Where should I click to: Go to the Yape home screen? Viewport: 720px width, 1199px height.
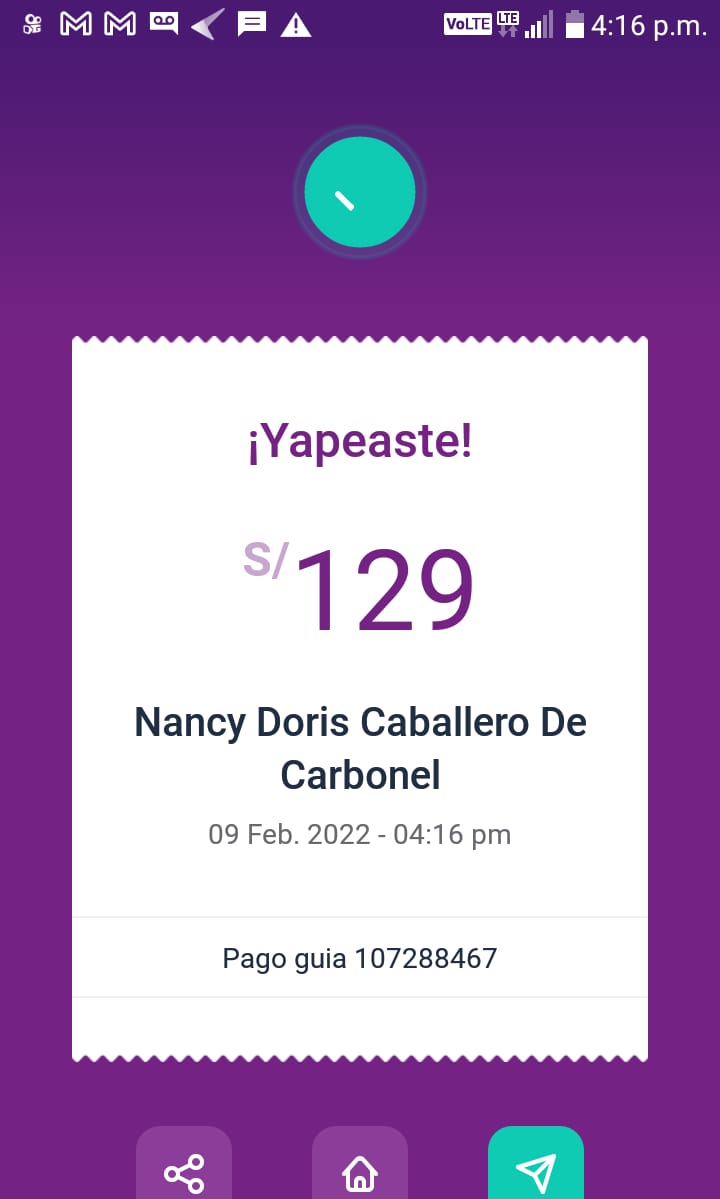pos(360,1164)
